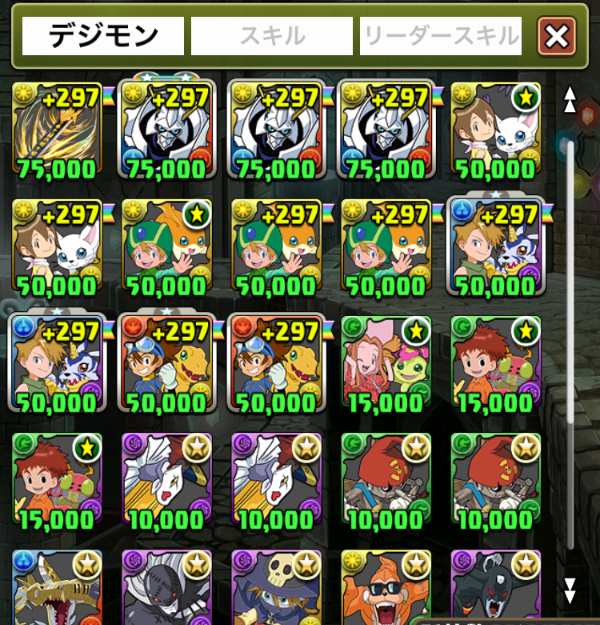Switch to the スキル tab
Viewport: 600px width, 625px height.
[272, 37]
